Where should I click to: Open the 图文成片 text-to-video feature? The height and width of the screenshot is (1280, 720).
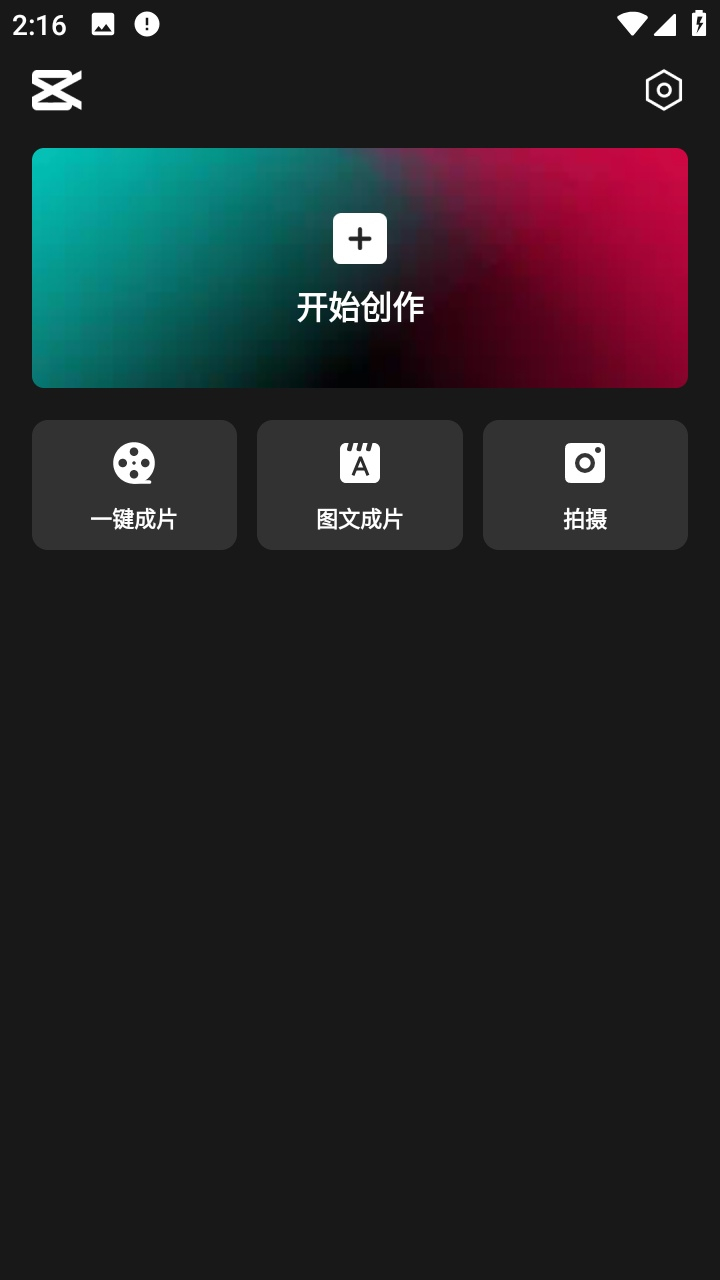click(x=360, y=484)
